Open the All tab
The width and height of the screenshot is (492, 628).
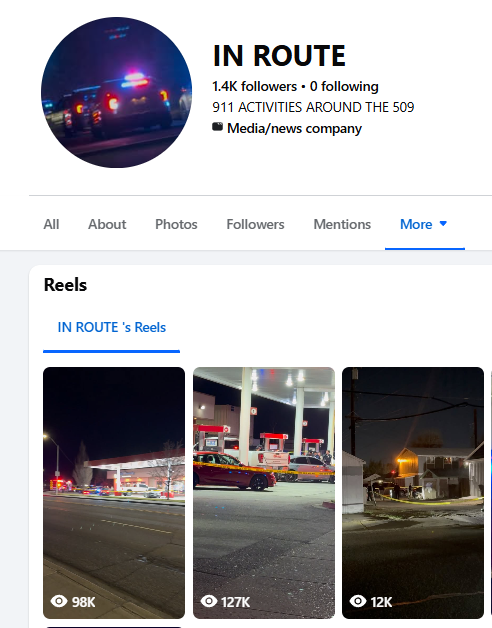(x=51, y=224)
